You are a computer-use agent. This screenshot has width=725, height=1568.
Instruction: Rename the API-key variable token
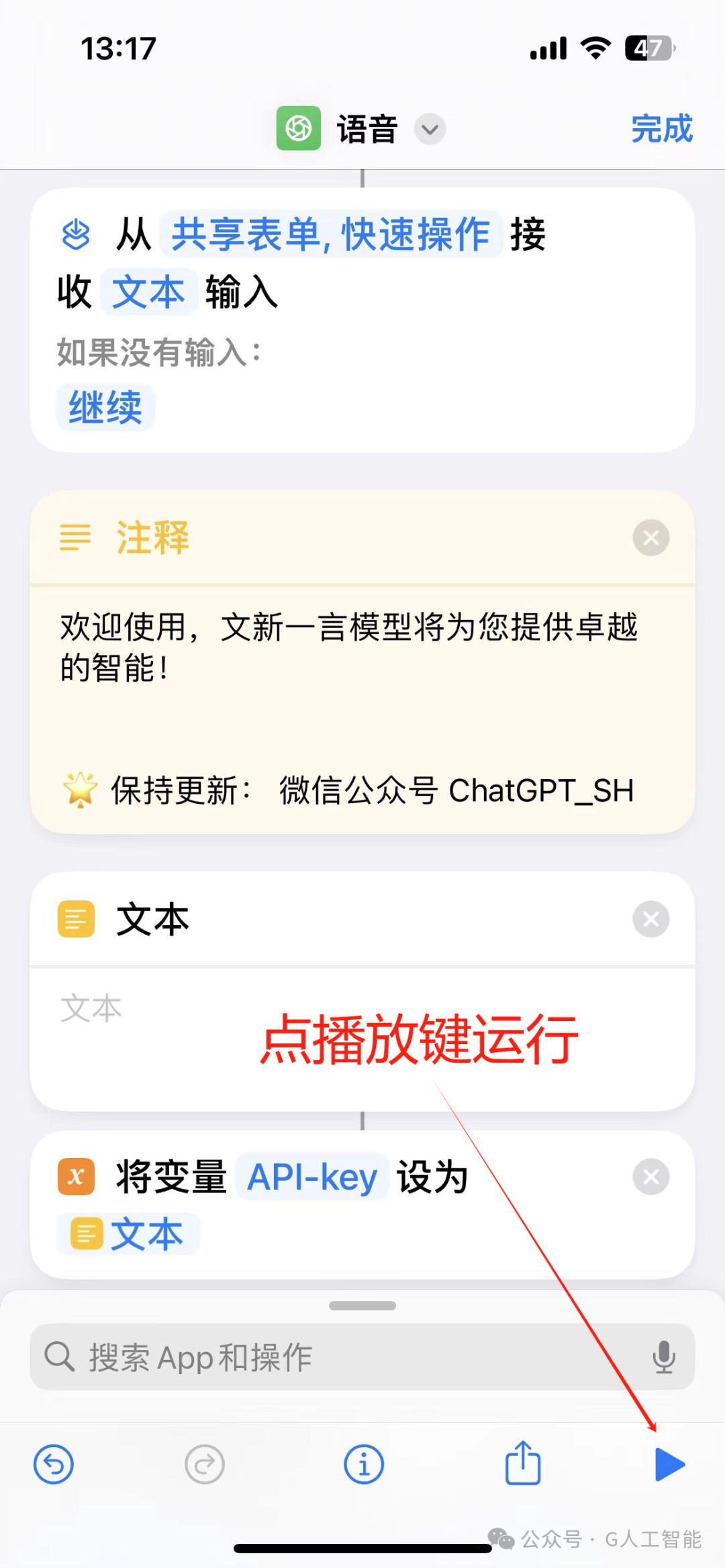(312, 1177)
